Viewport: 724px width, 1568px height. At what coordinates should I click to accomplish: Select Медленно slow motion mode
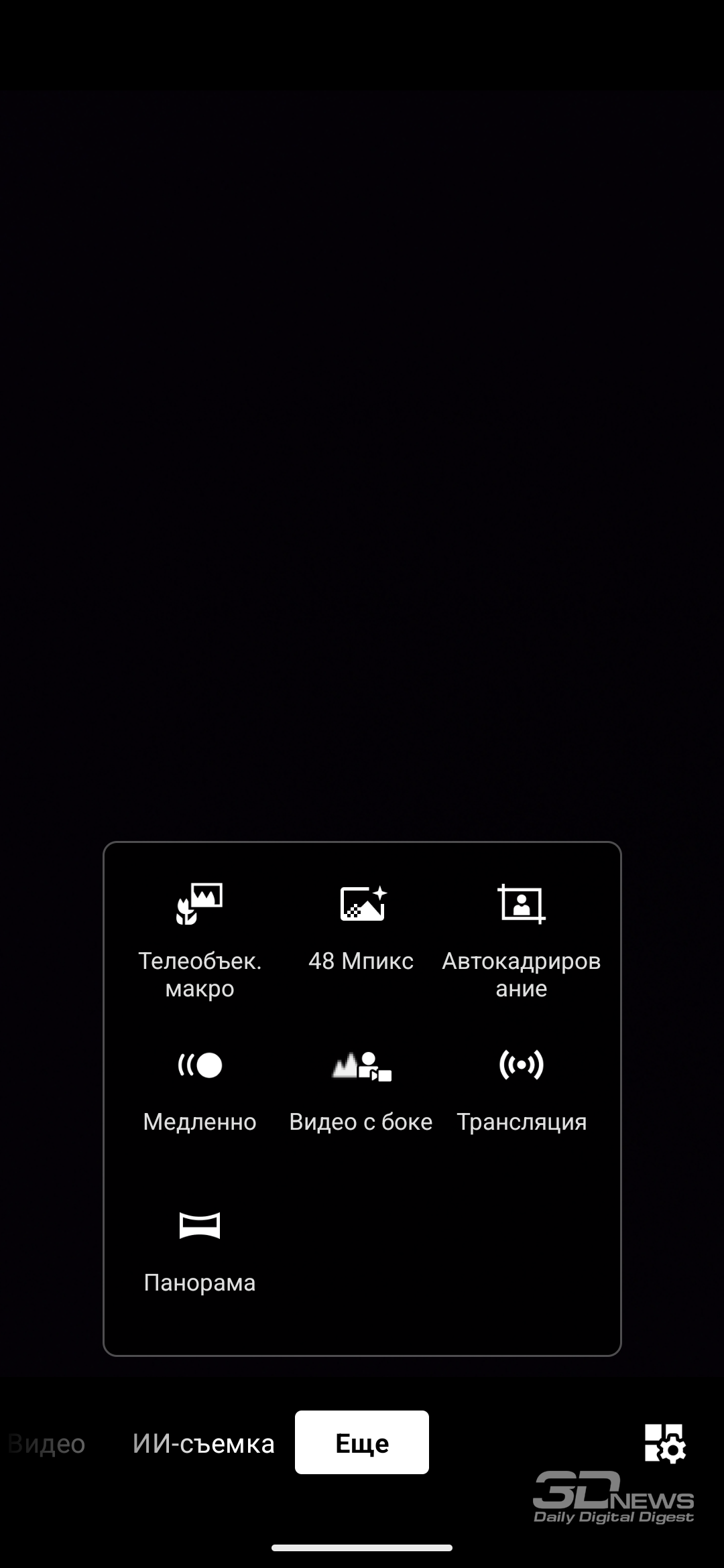[x=200, y=1089]
